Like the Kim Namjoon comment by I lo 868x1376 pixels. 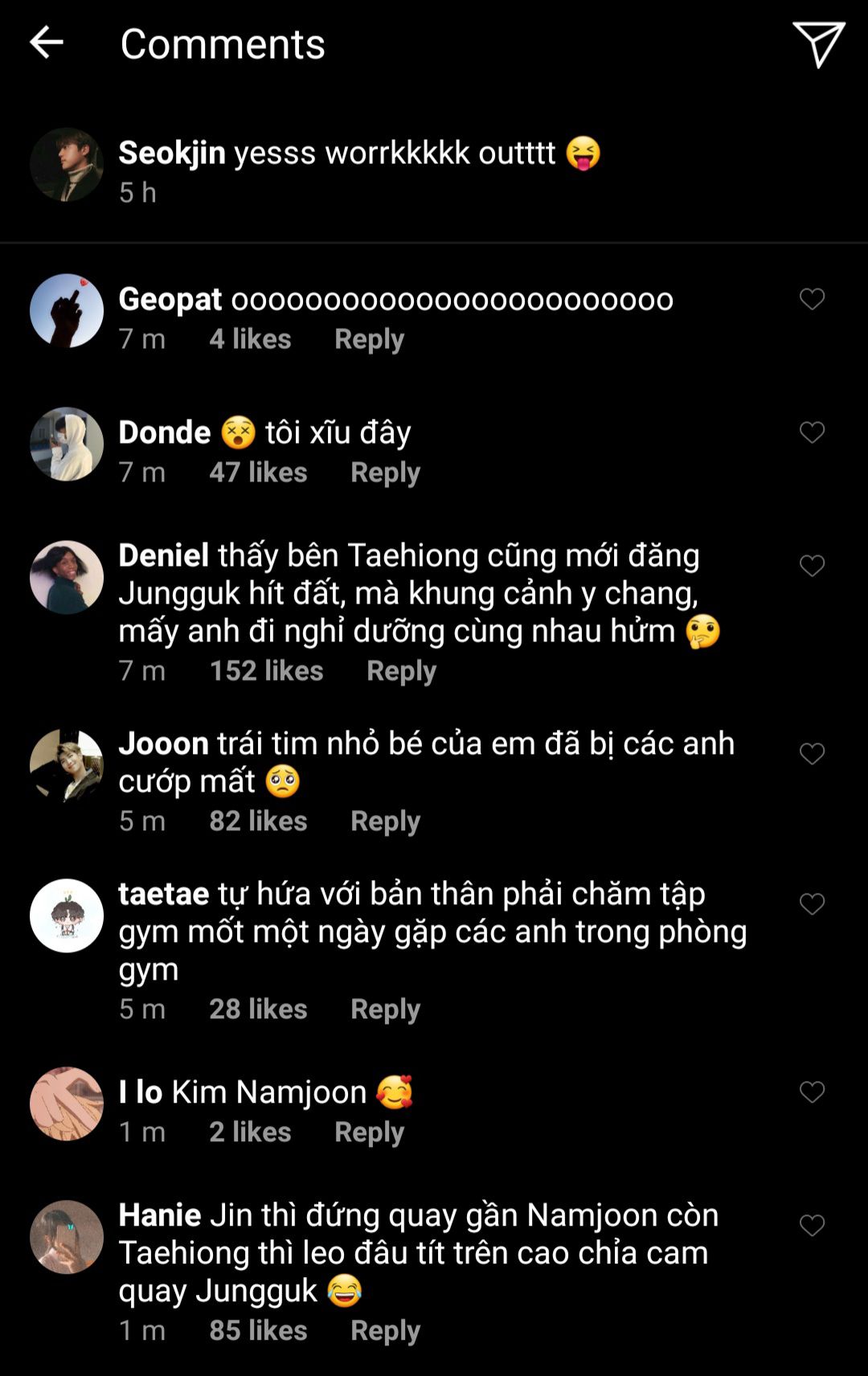[x=812, y=1091]
